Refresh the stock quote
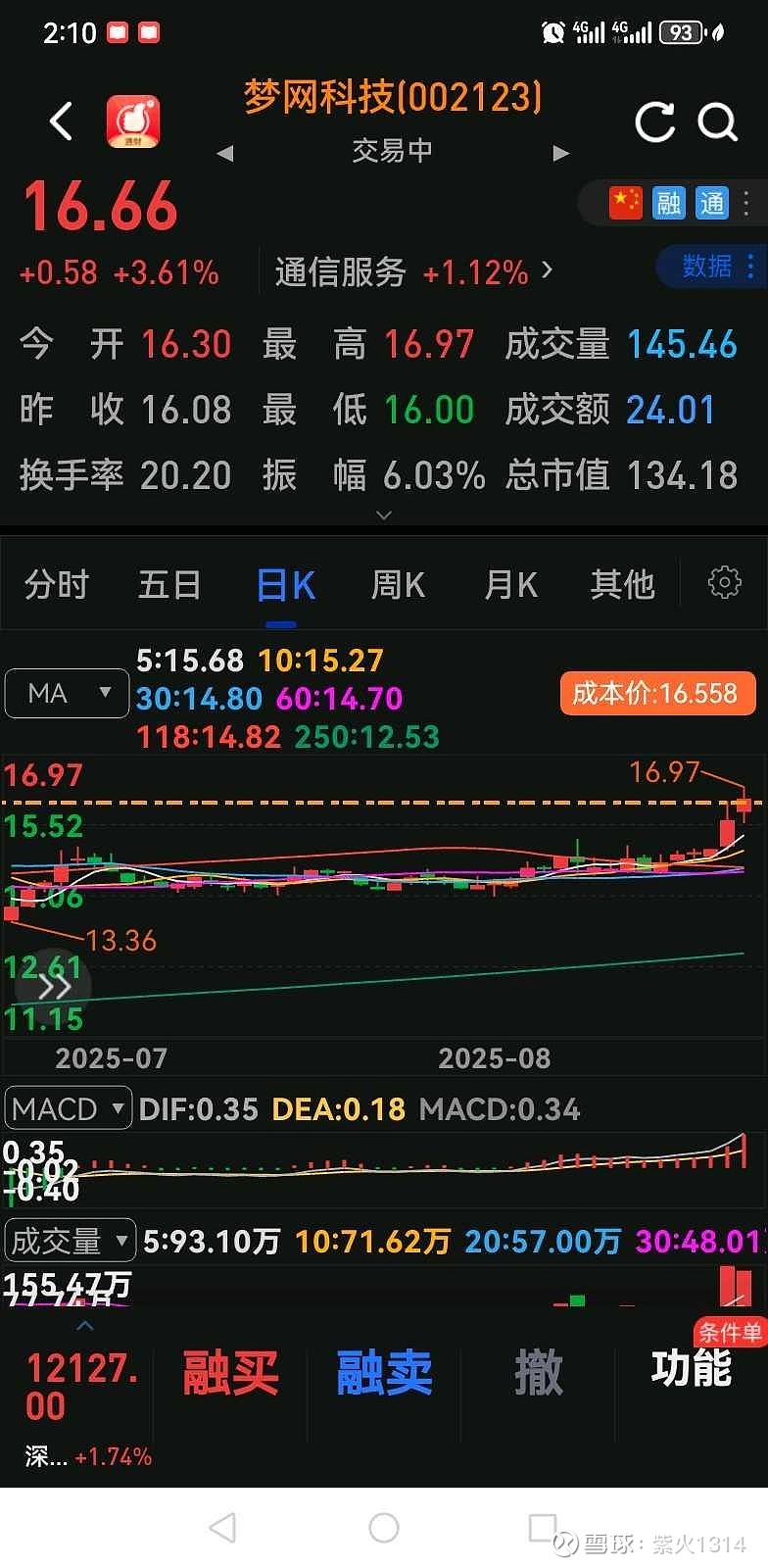This screenshot has width=768, height=1568. (654, 122)
